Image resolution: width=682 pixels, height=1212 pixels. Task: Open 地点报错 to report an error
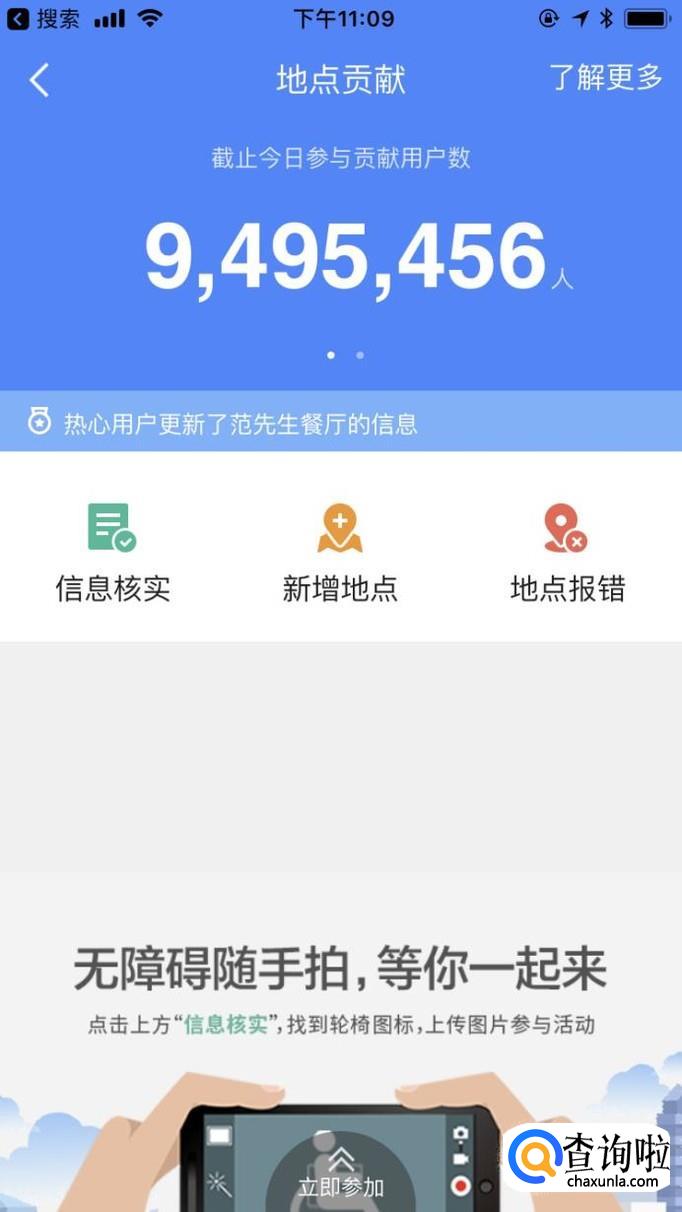click(x=567, y=553)
